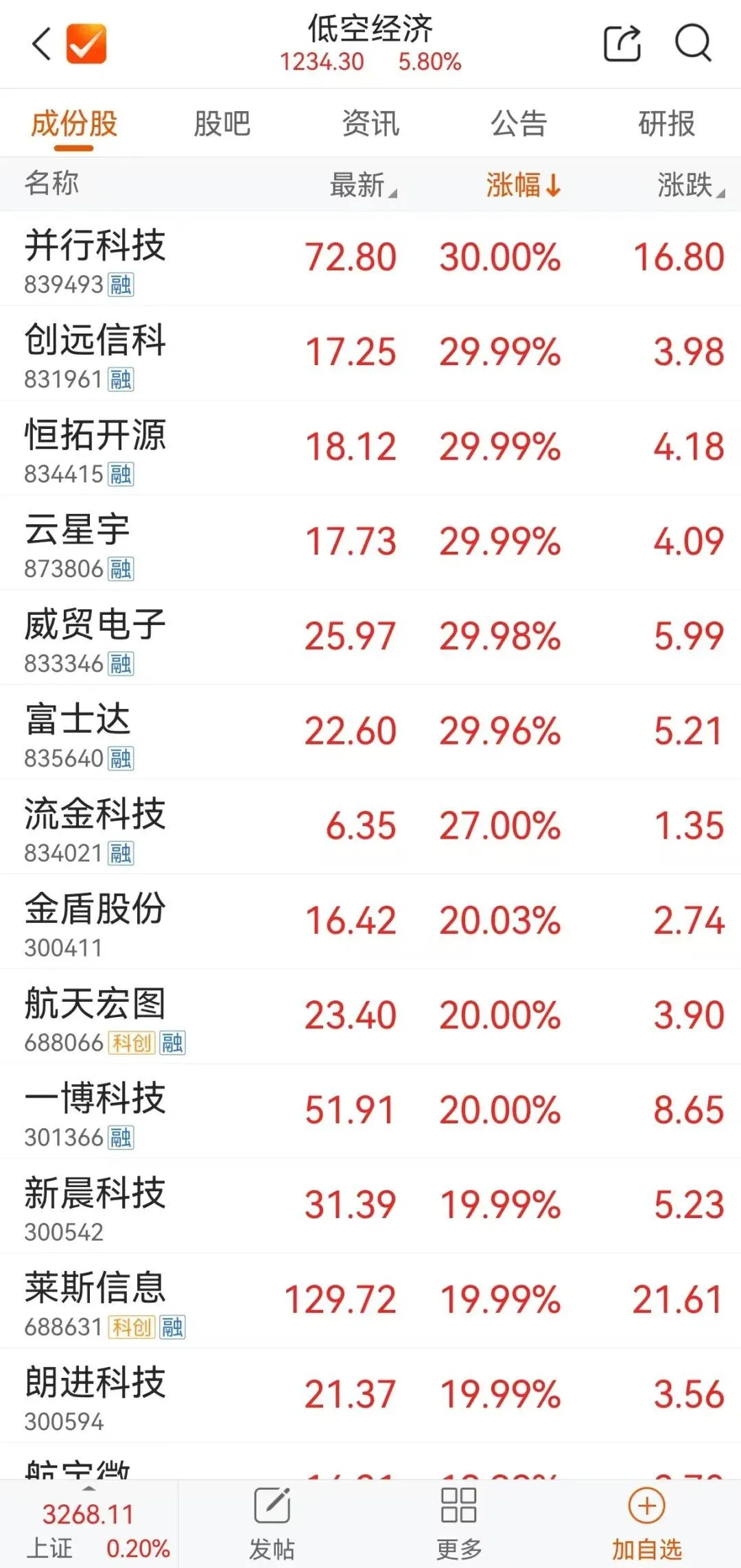
Task: Toggle 涨幅 sort order
Action: click(524, 185)
